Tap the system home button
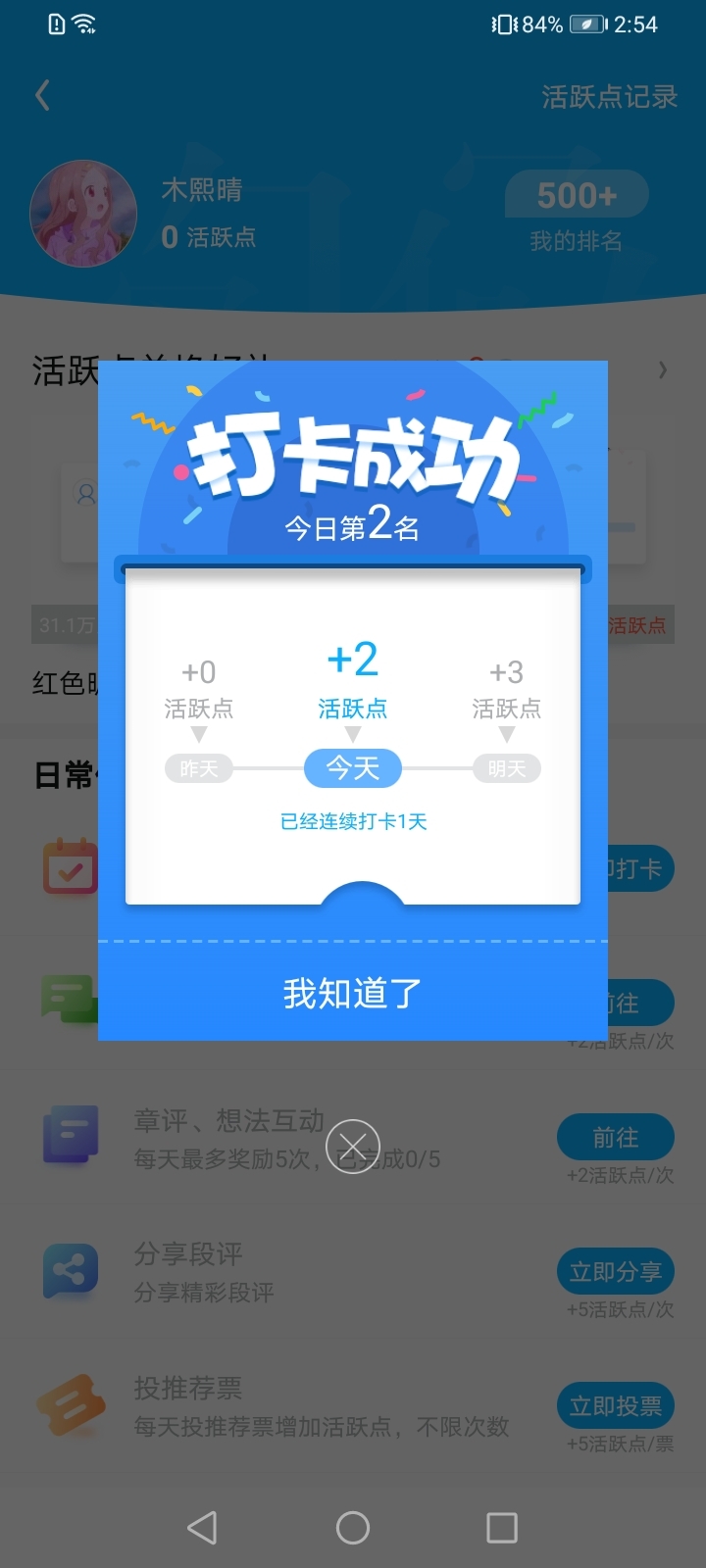The image size is (706, 1568). 353,1527
